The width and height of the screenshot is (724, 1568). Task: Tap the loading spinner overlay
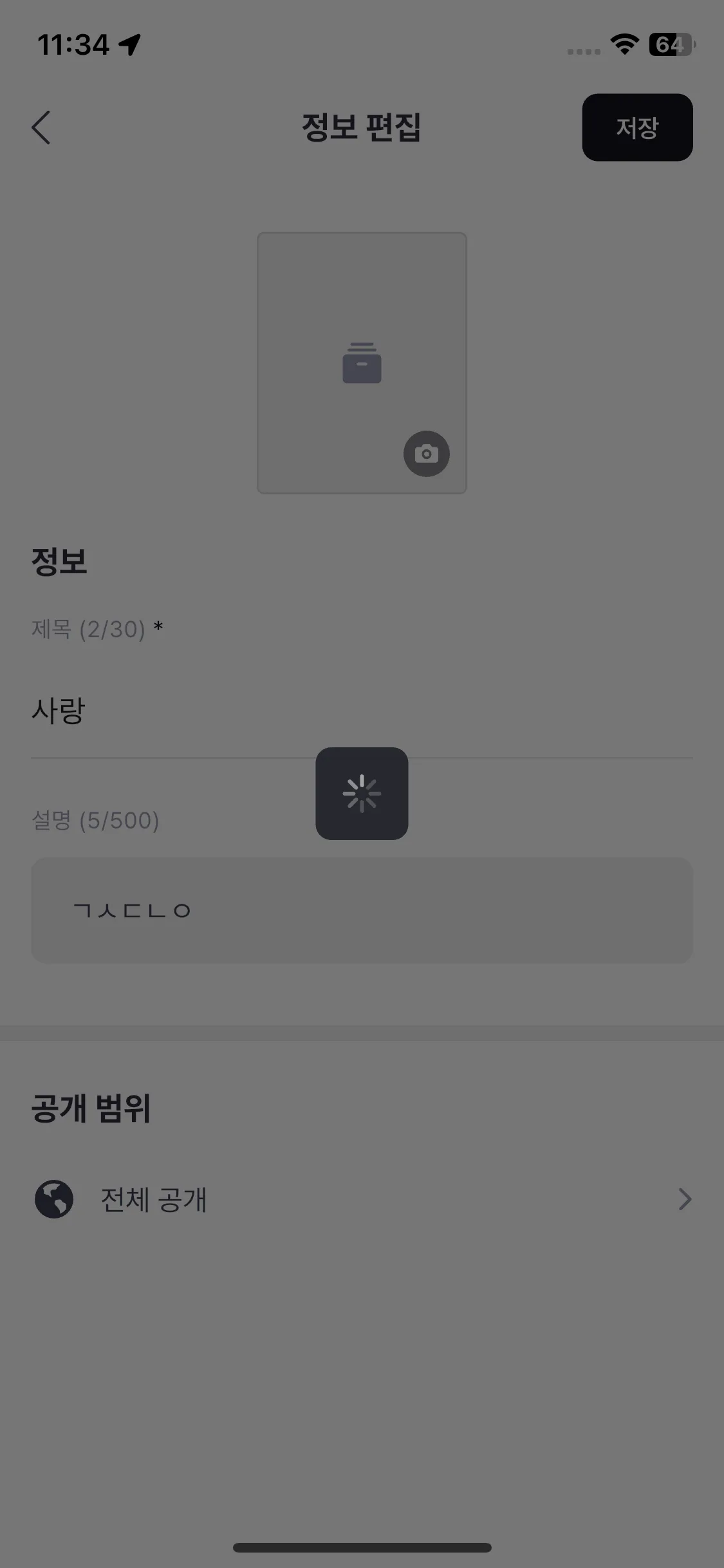(x=362, y=794)
